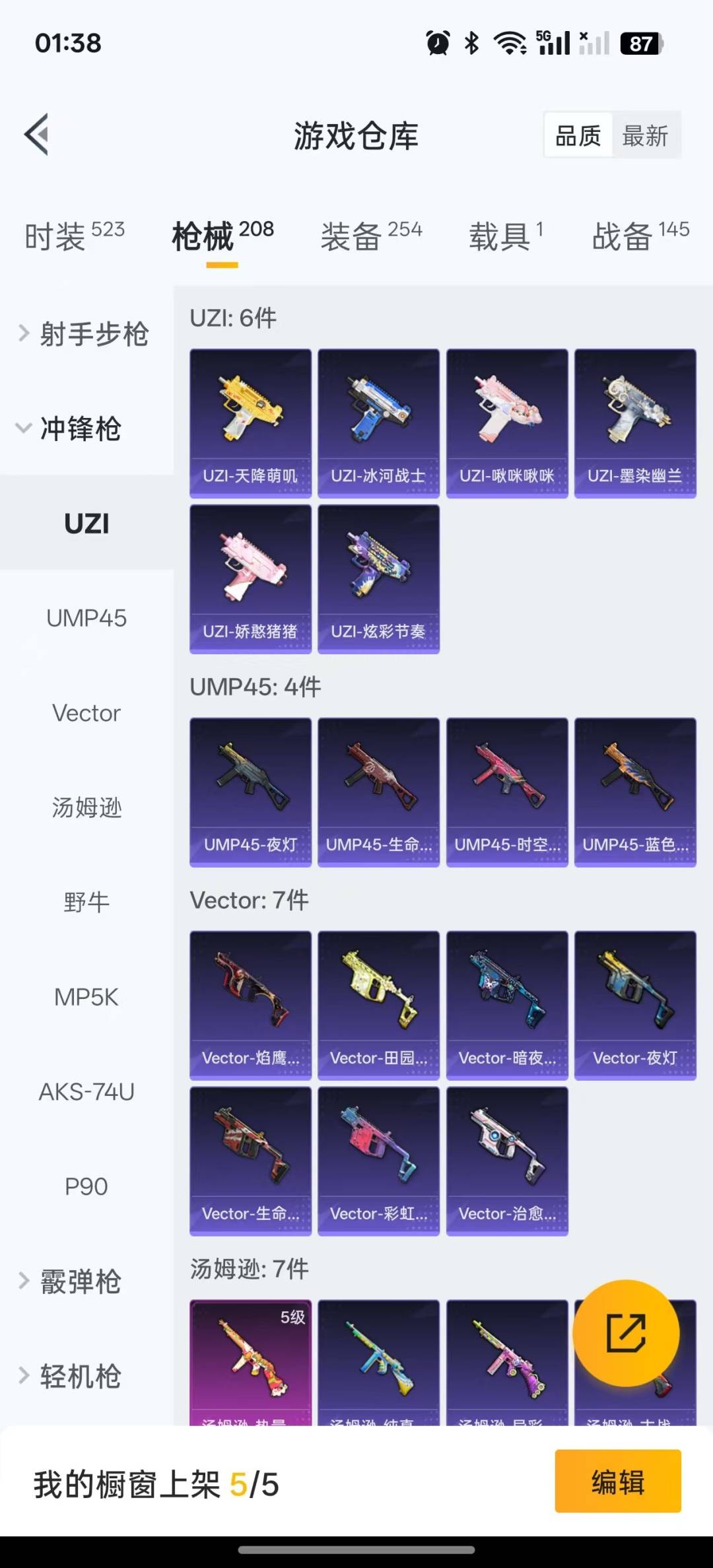Select UMP45 in the side list

(86, 618)
